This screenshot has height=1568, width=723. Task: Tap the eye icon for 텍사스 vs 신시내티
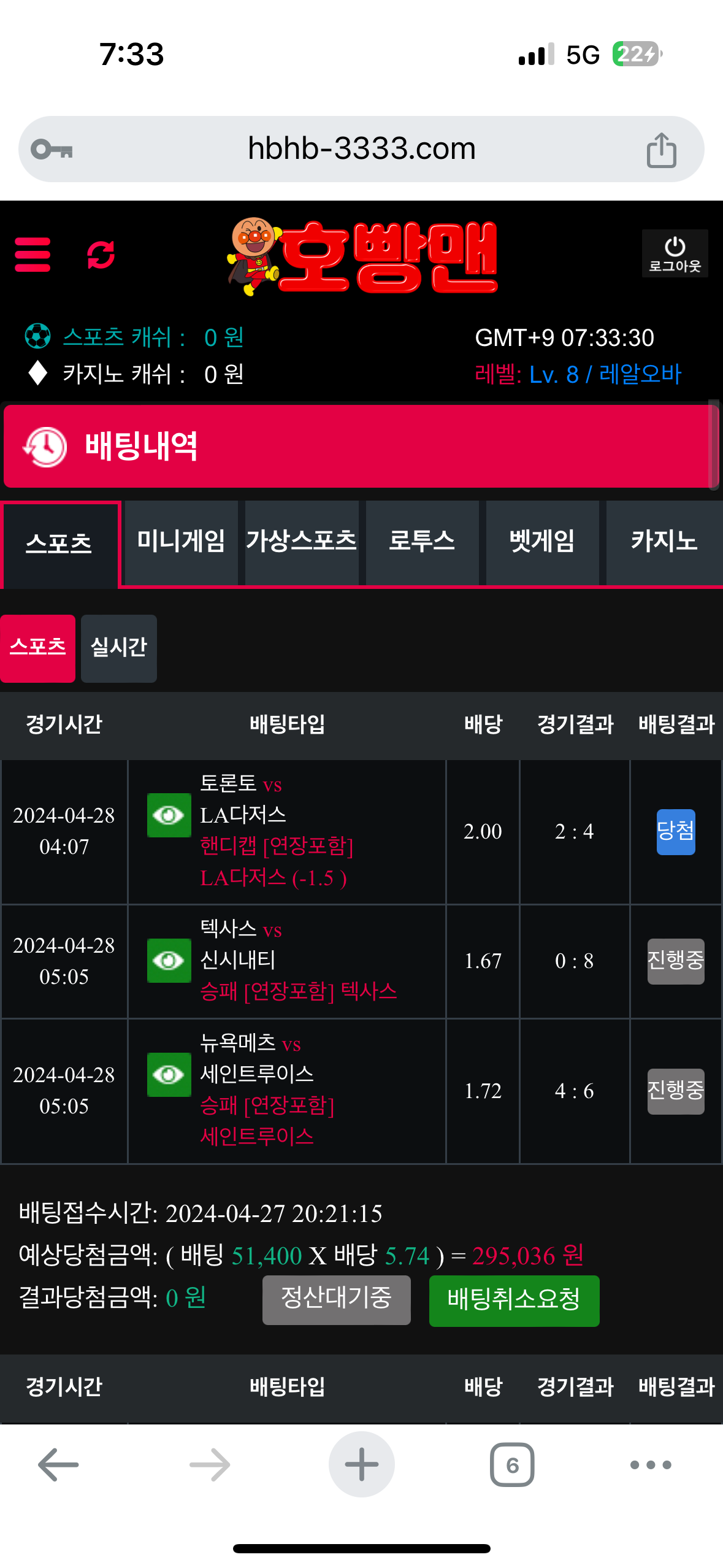(169, 960)
